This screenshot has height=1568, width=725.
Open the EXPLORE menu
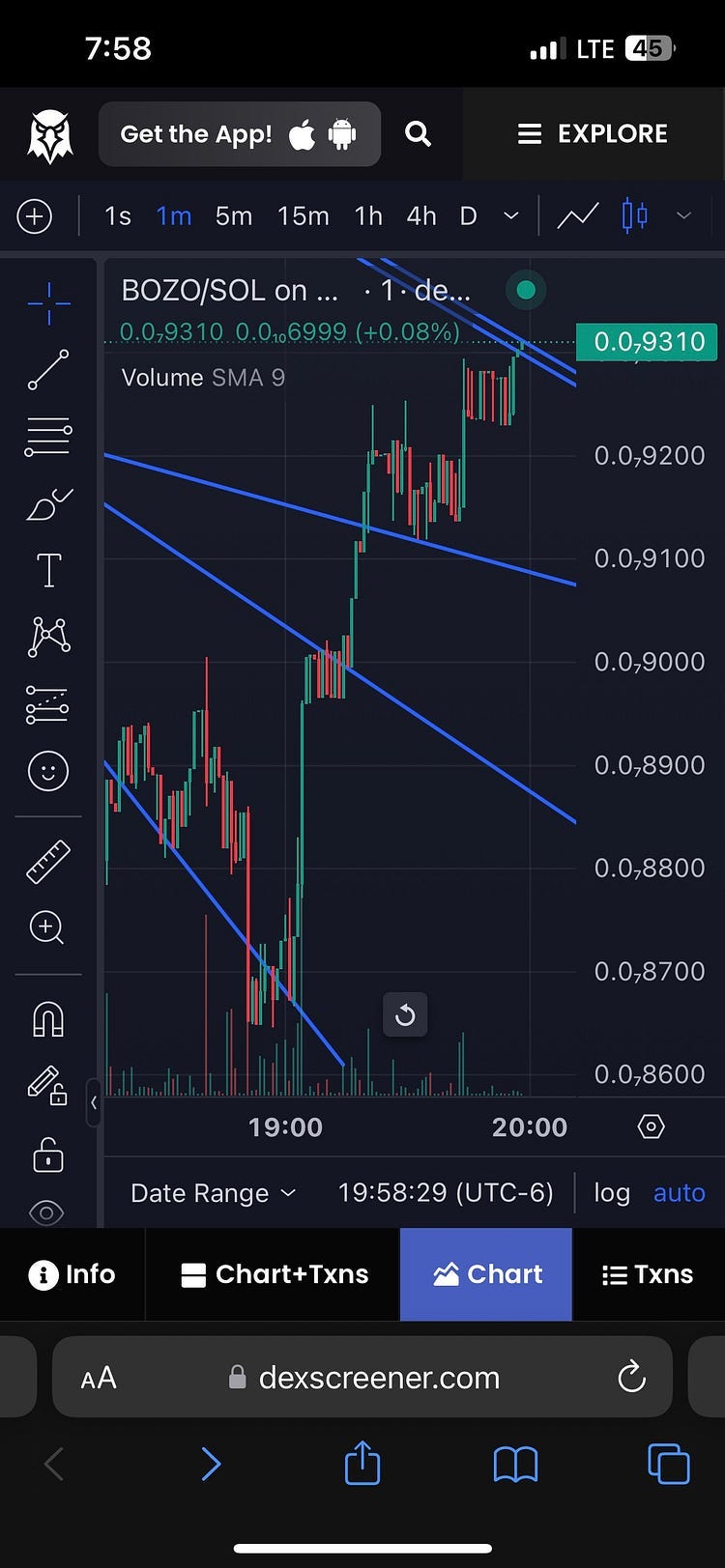(593, 134)
